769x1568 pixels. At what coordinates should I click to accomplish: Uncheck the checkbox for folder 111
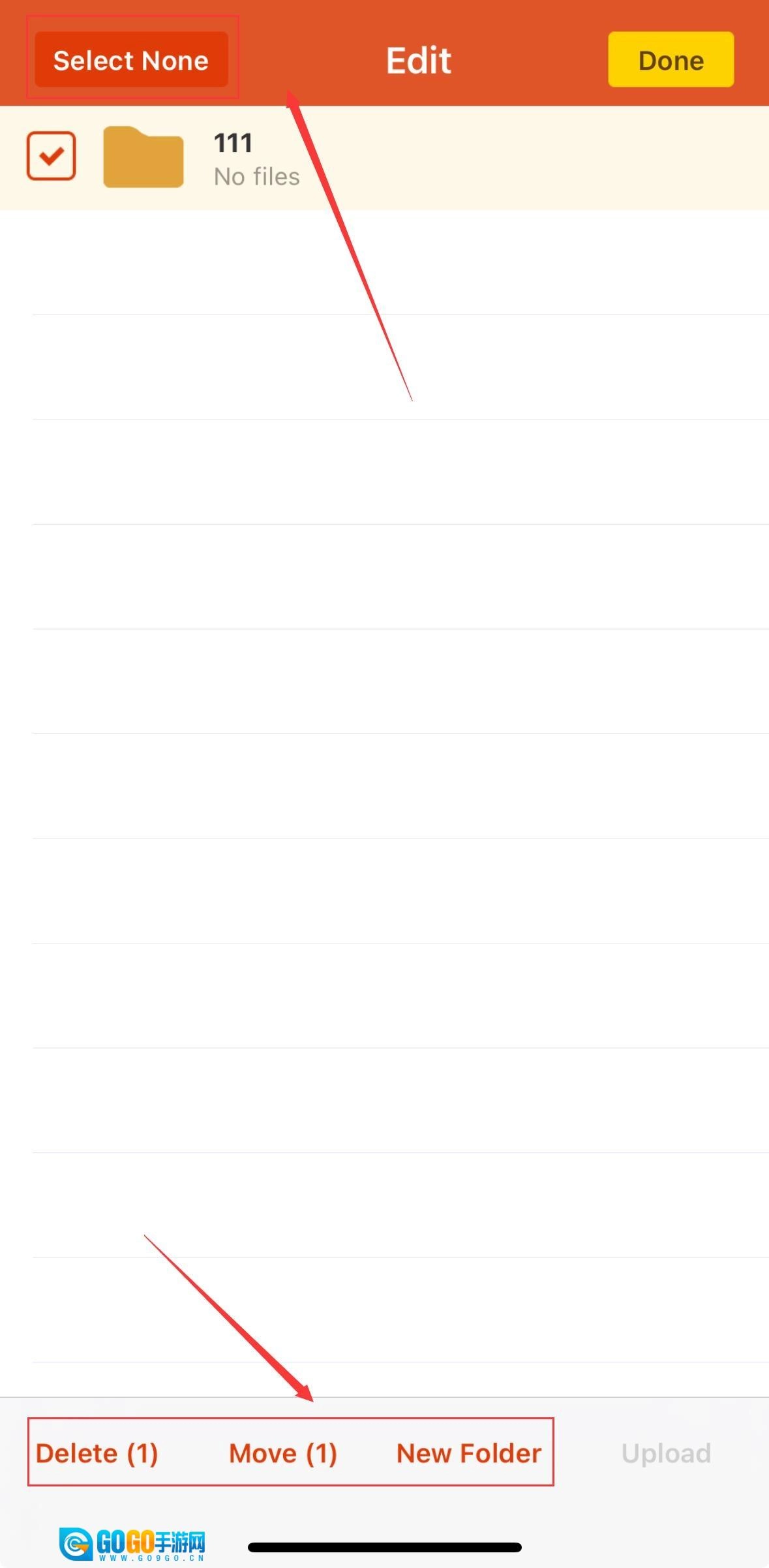pos(51,156)
